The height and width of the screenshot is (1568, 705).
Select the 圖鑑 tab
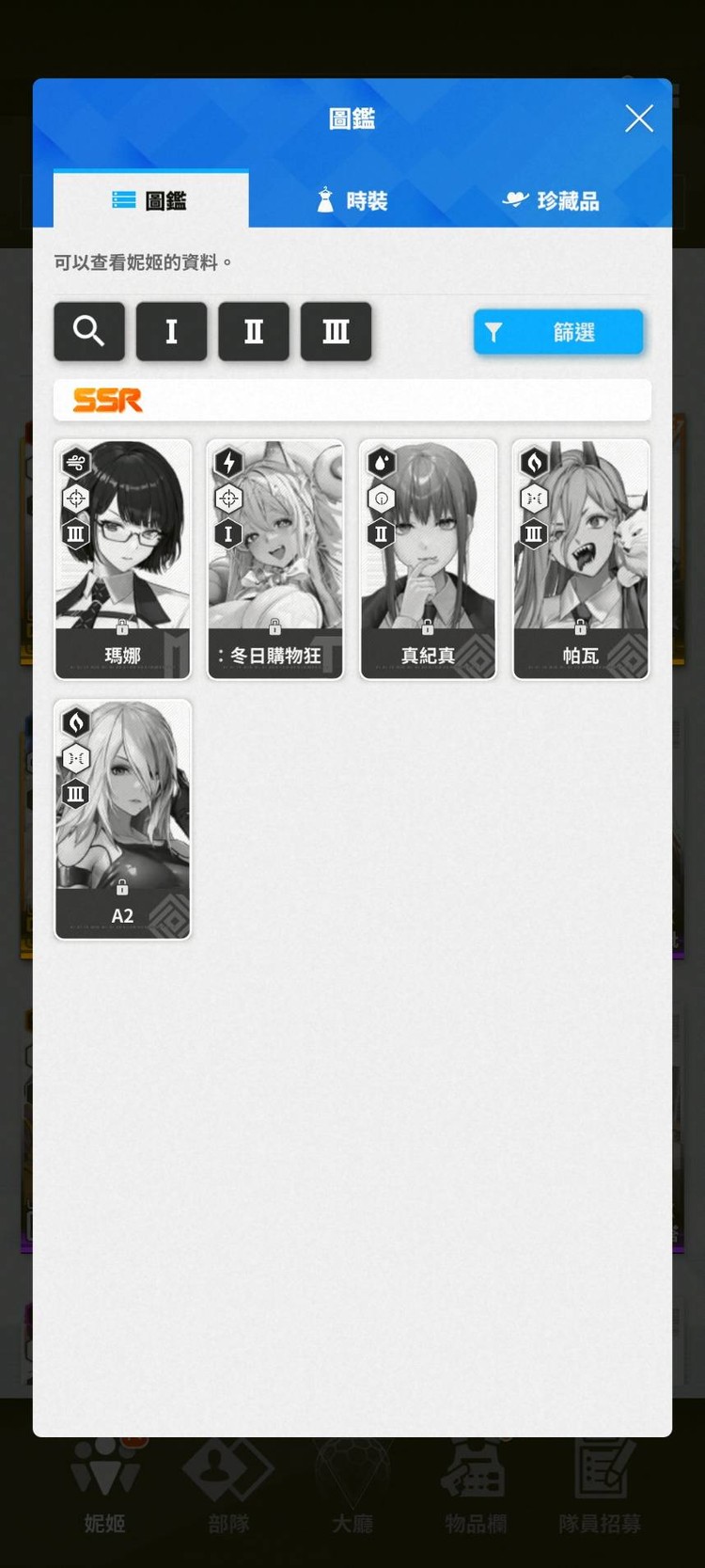point(150,200)
